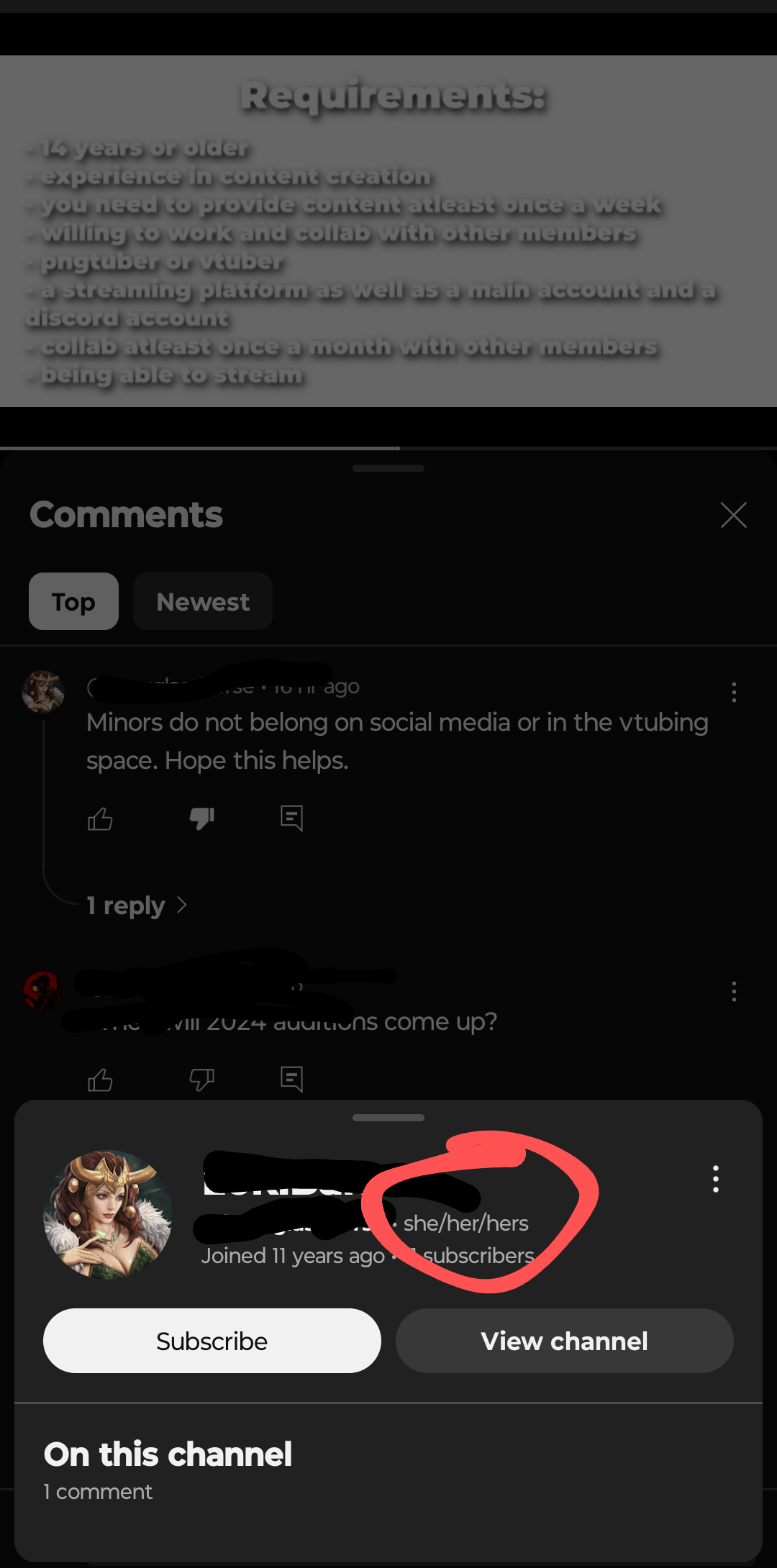This screenshot has height=1568, width=777.
Task: Open options for the 2024 auditions comment
Action: pyautogui.click(x=733, y=991)
